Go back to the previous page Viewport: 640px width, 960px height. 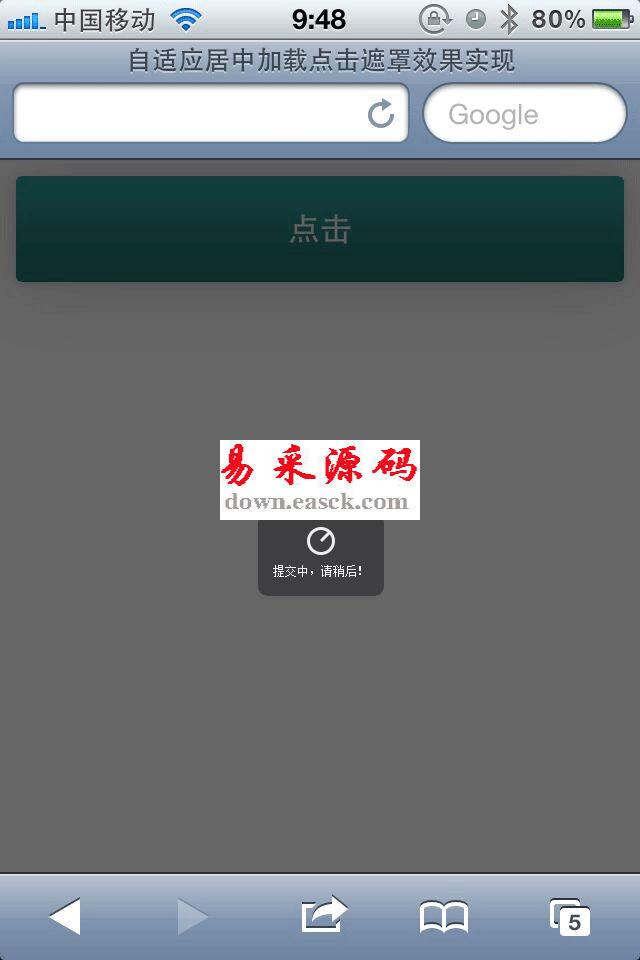click(x=65, y=916)
